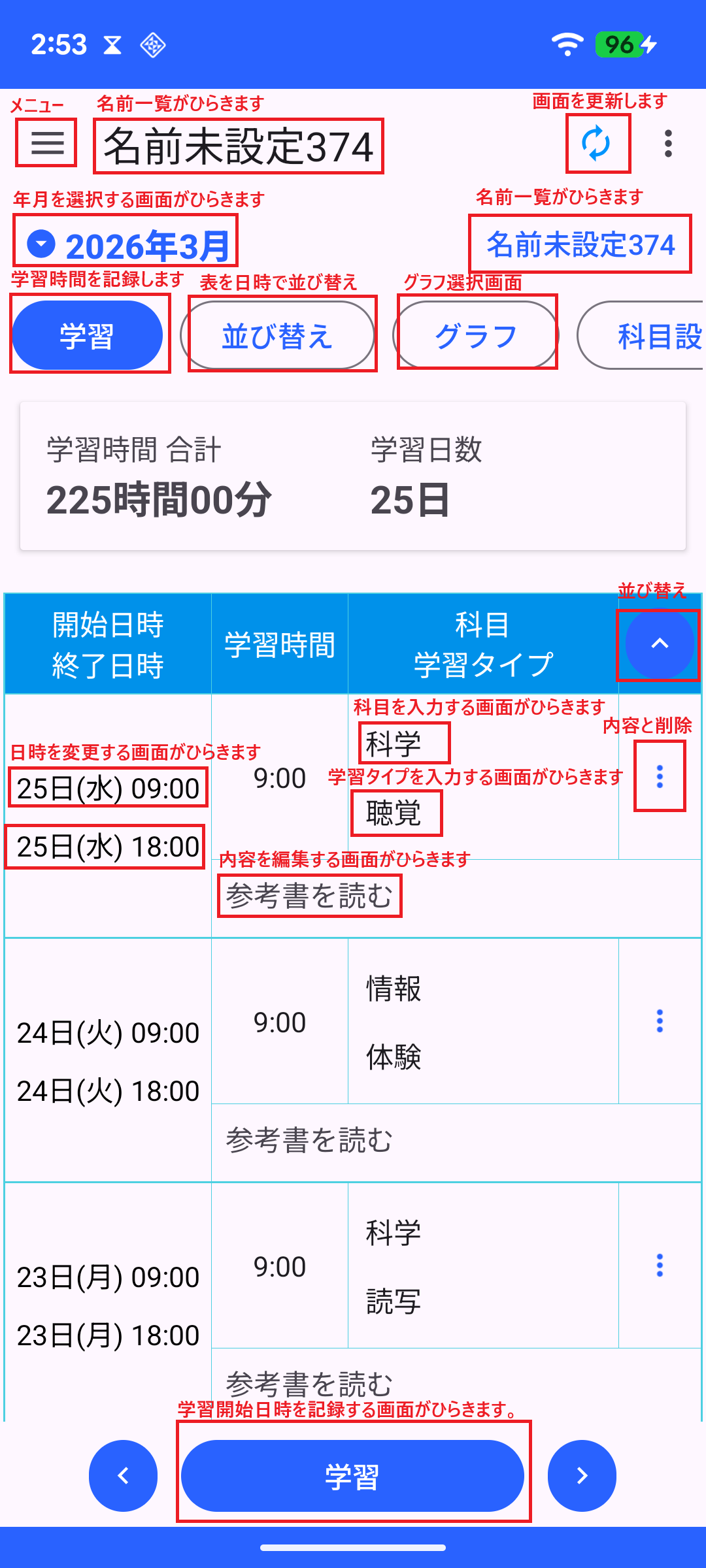This screenshot has width=706, height=1568.
Task: Open options menu for the 24日(火) entry
Action: tap(660, 1021)
